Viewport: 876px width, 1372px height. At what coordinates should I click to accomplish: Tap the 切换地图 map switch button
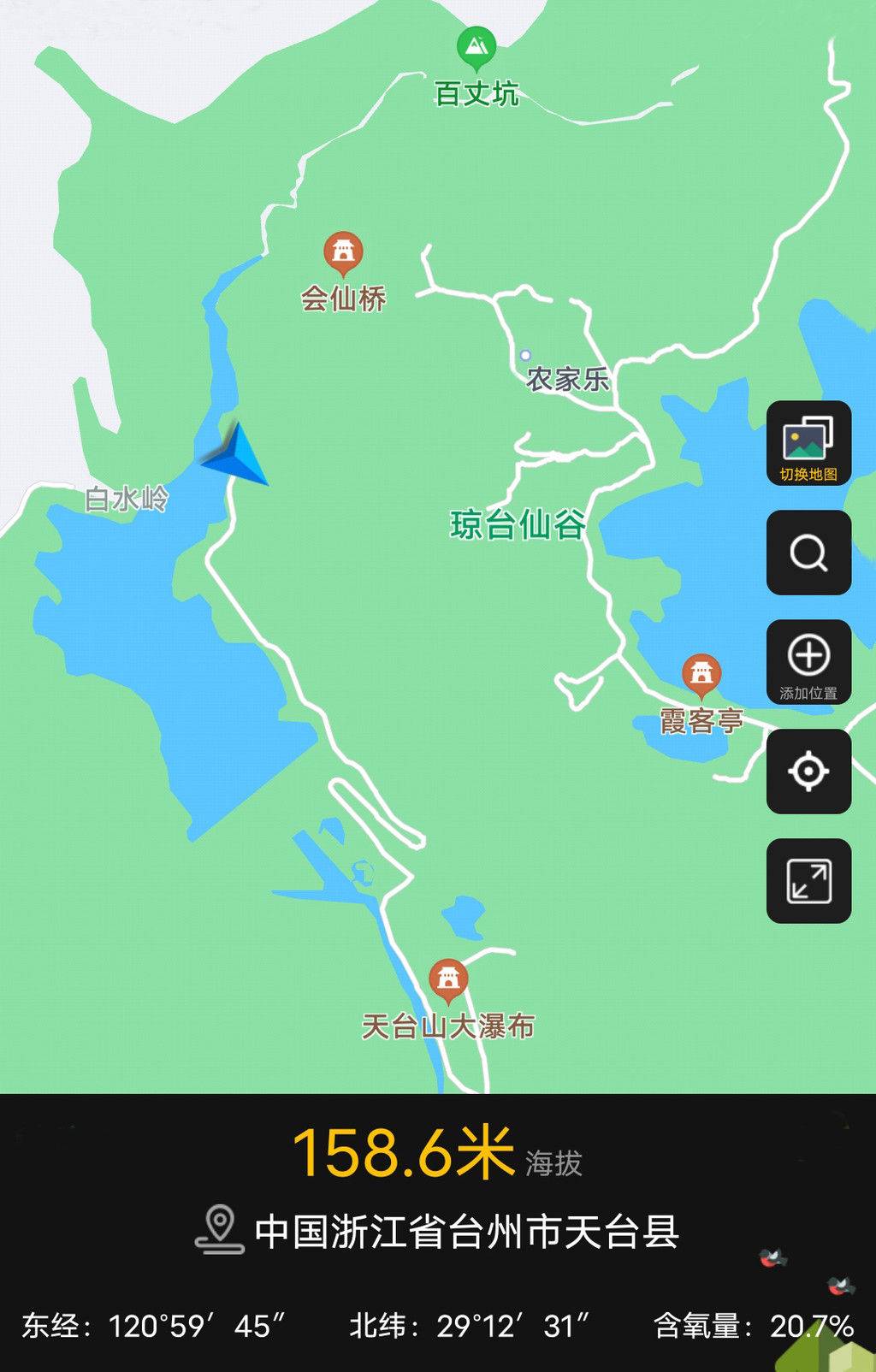pos(808,443)
